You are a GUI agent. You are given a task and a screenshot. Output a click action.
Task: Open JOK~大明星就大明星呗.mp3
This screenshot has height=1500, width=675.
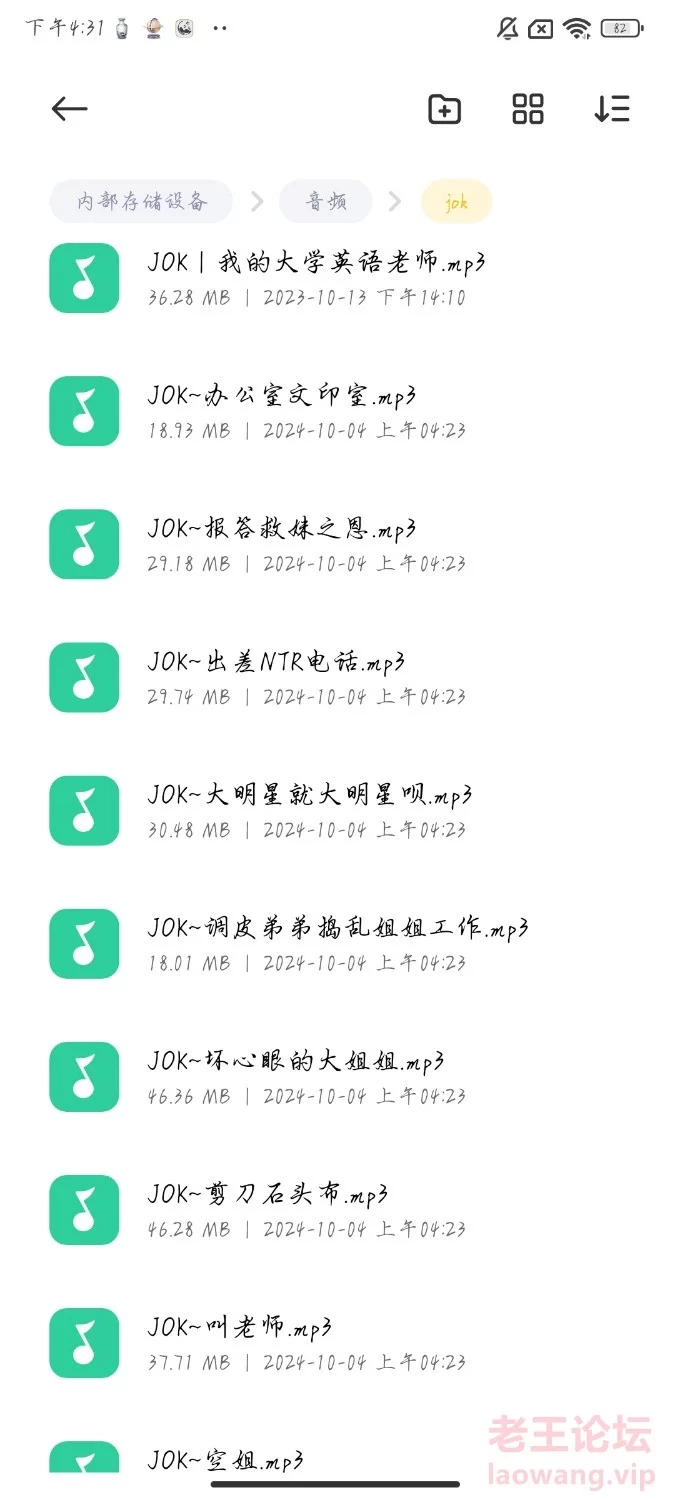tap(337, 810)
